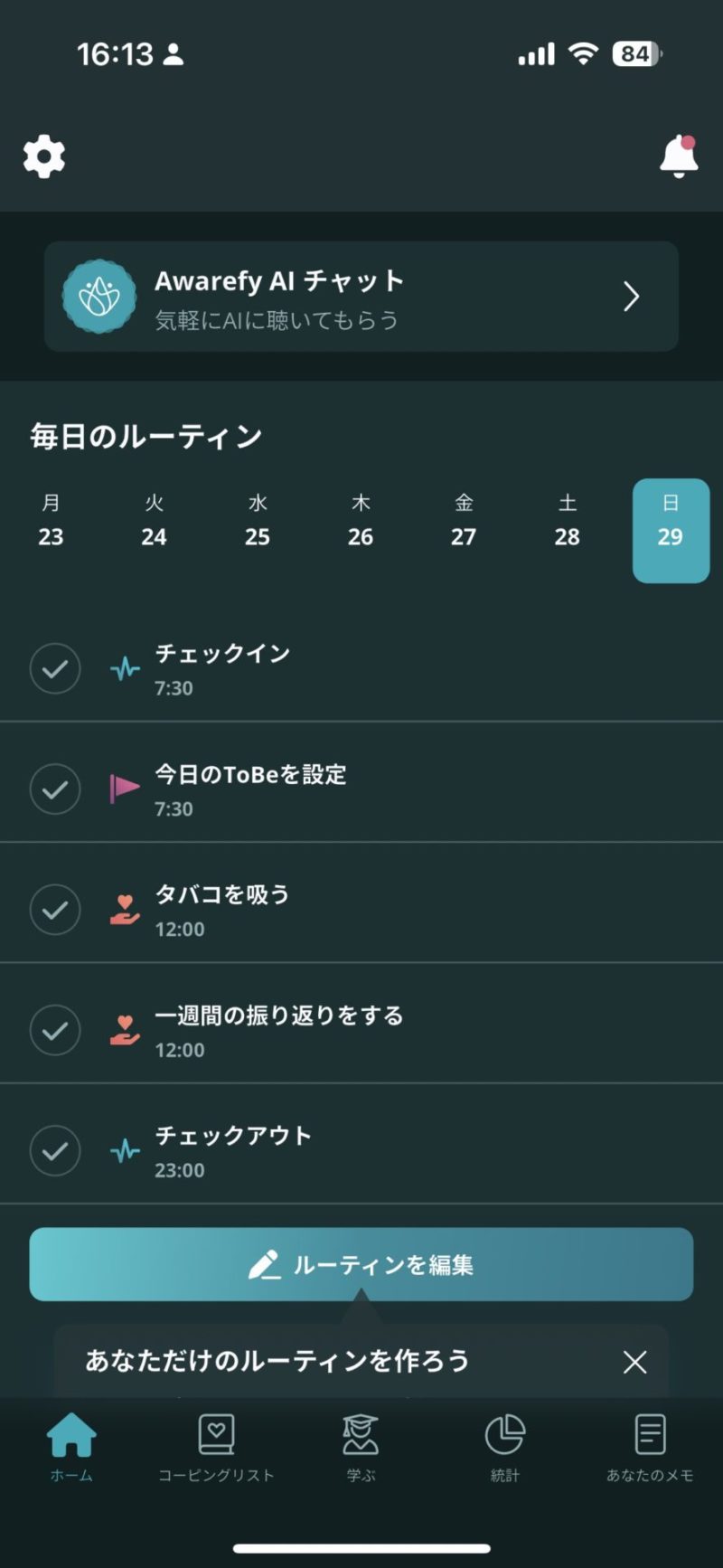The height and width of the screenshot is (1568, 723).
Task: Select Tuesday 24 in the week strip
Action: [x=154, y=521]
